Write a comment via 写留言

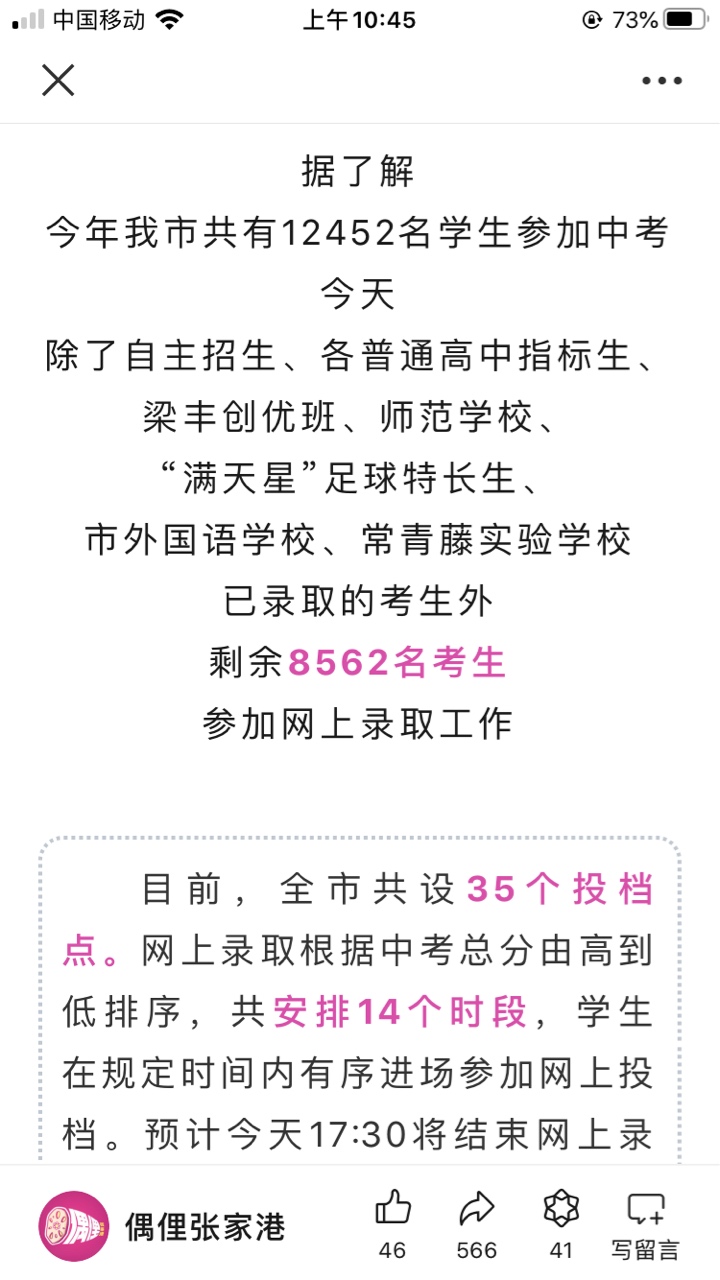click(645, 1223)
